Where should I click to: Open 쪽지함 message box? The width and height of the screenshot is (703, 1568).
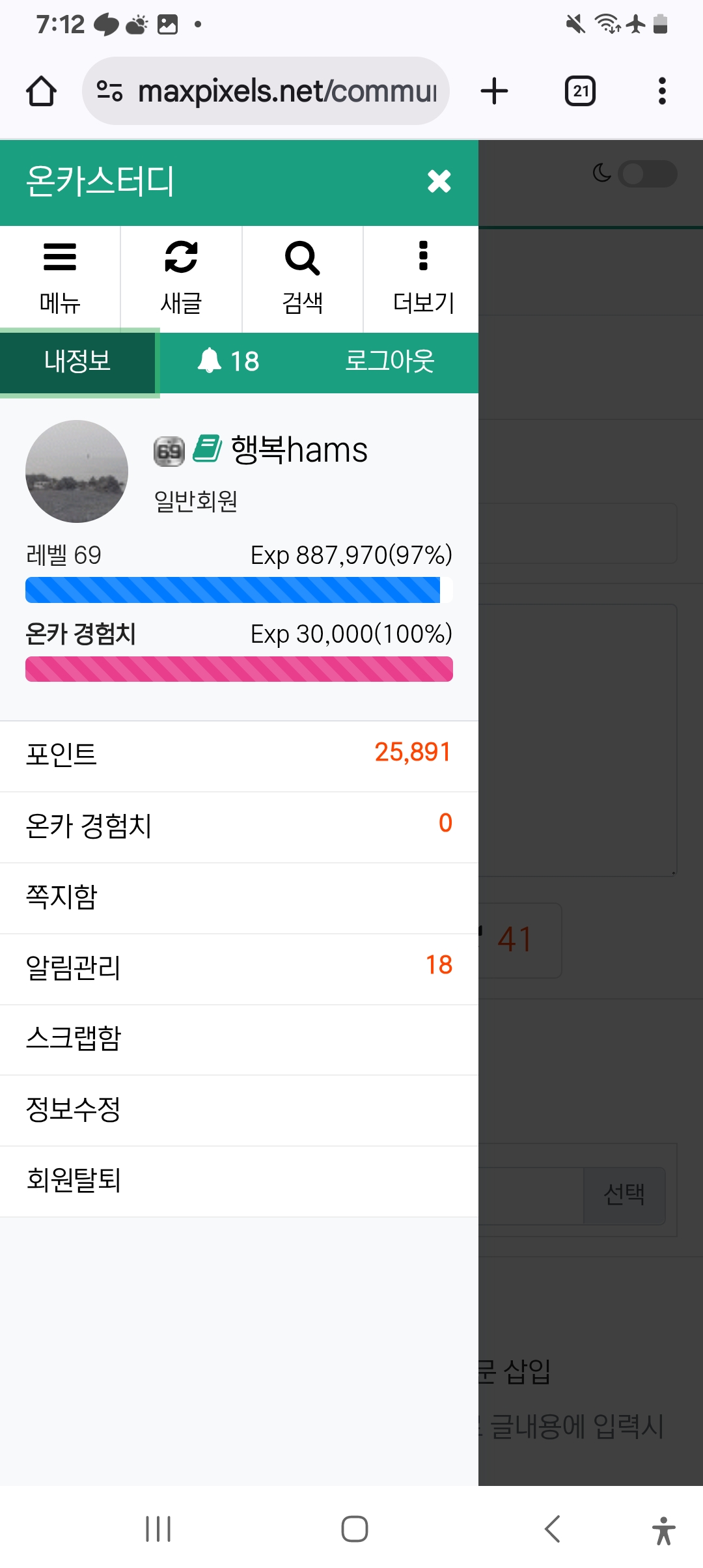[x=239, y=897]
